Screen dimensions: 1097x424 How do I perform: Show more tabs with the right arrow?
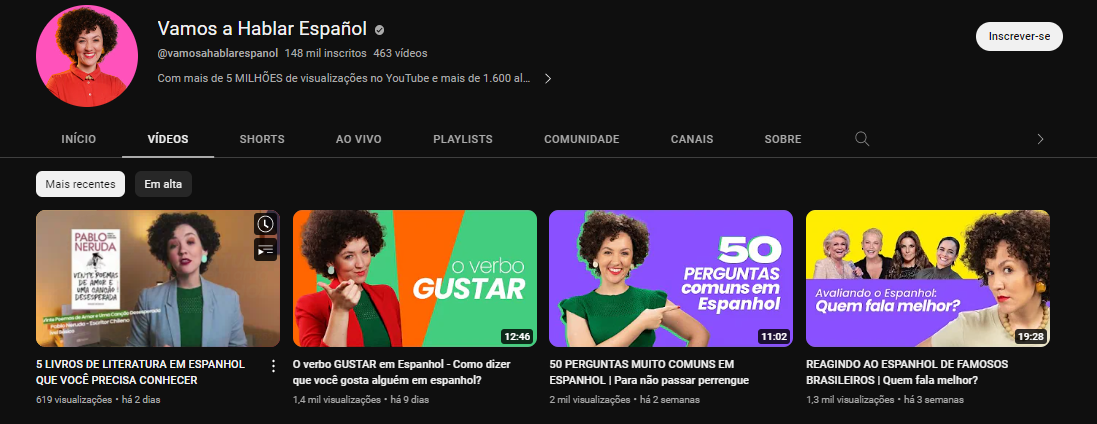[1040, 139]
